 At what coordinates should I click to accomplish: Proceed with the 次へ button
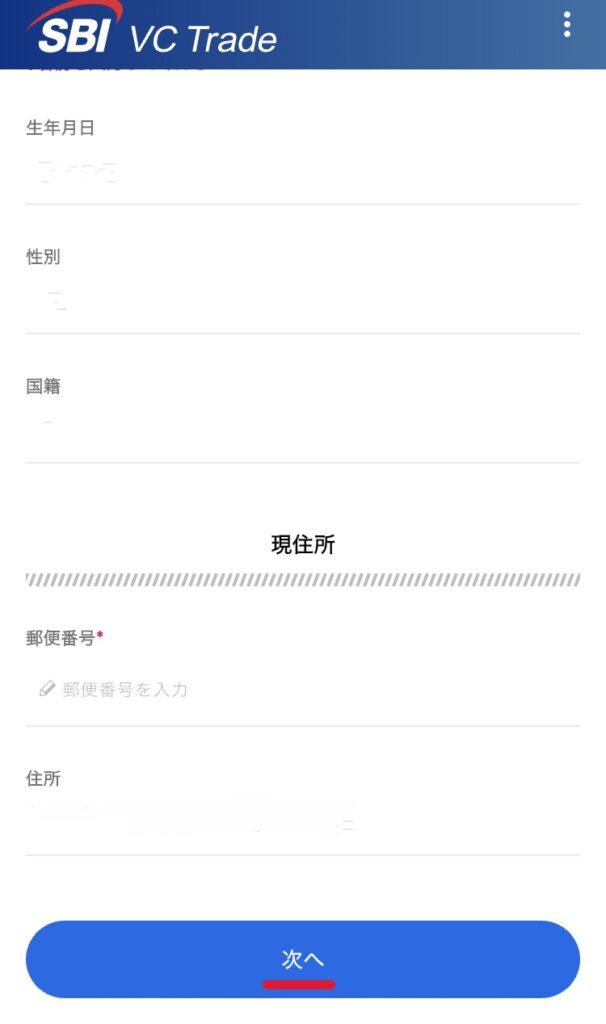coord(302,959)
